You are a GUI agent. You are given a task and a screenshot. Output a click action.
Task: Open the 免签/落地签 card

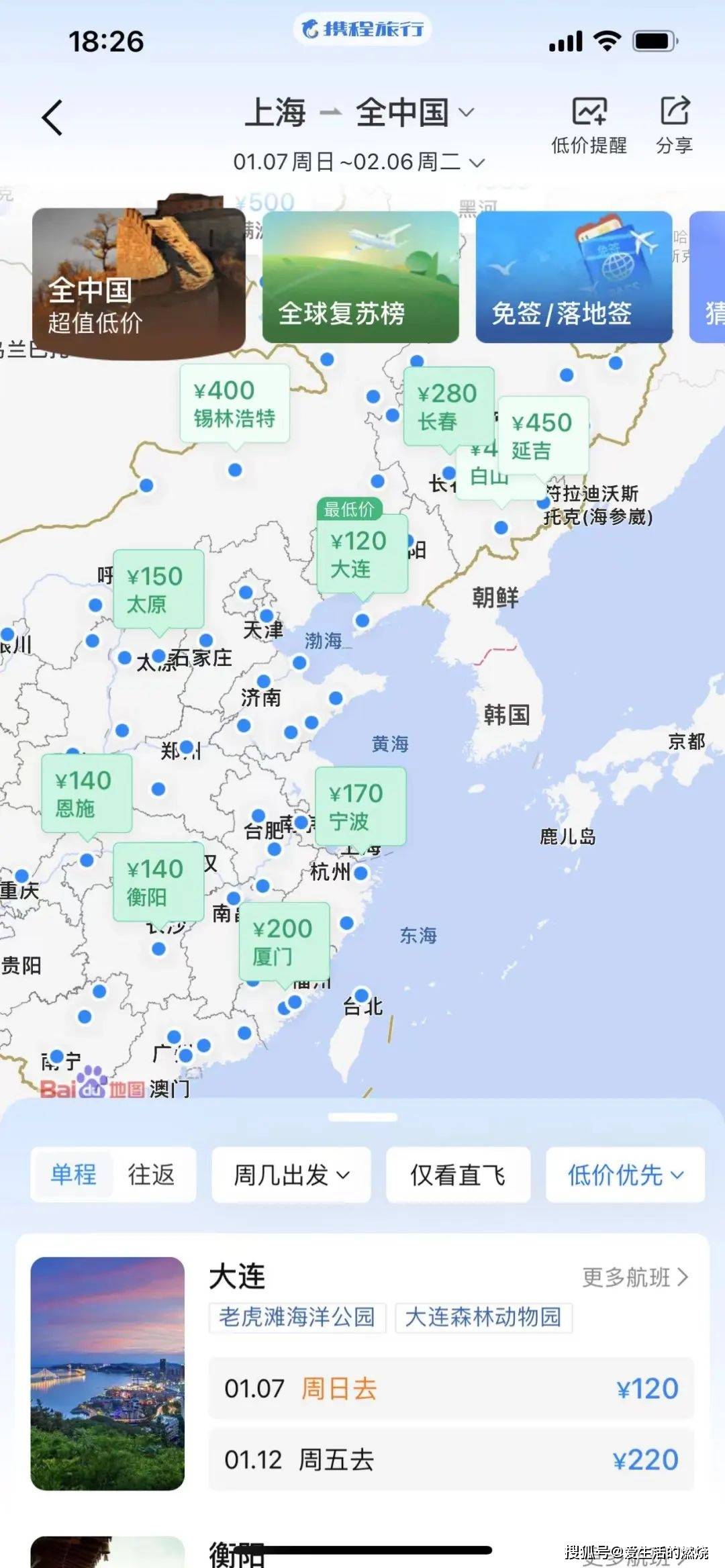point(574,277)
